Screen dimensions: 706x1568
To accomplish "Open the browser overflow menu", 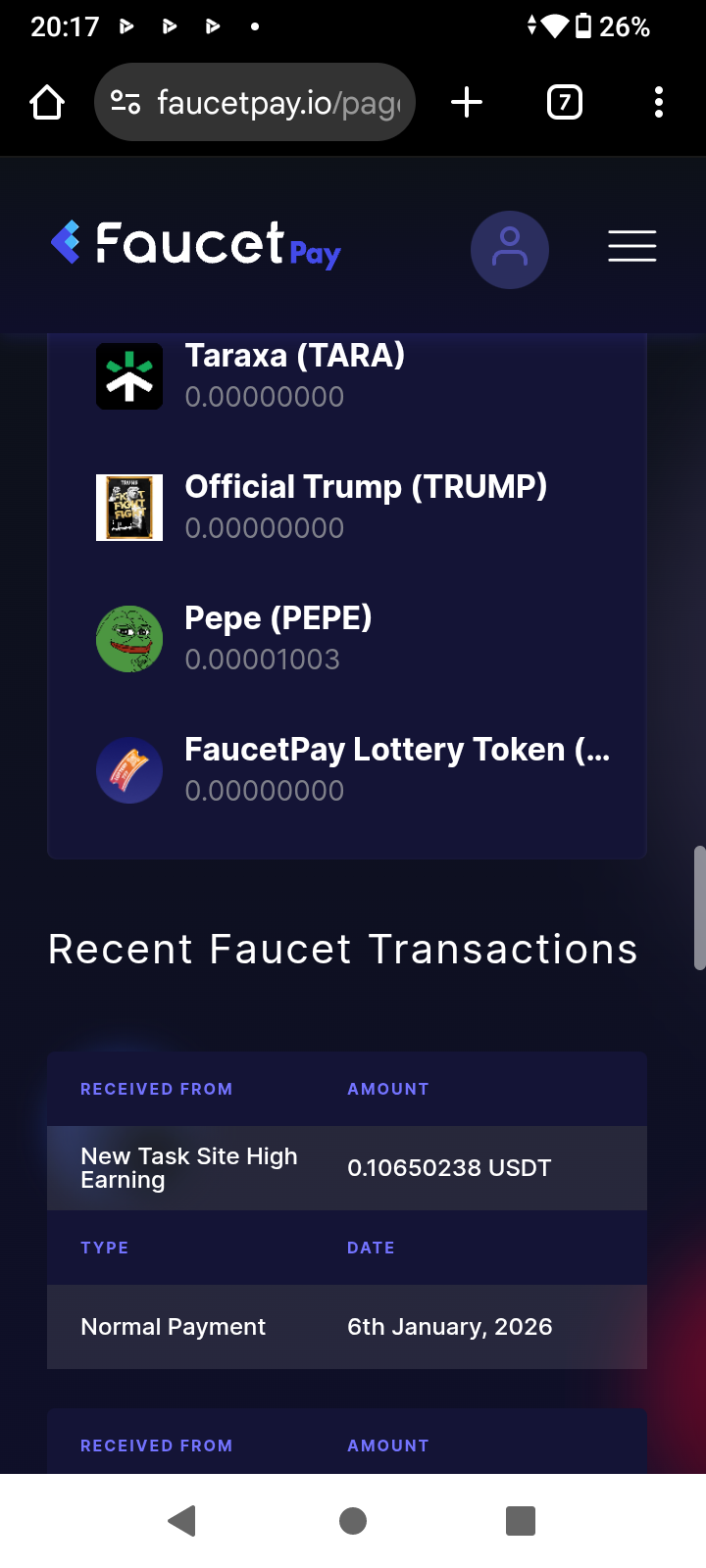I will click(659, 102).
